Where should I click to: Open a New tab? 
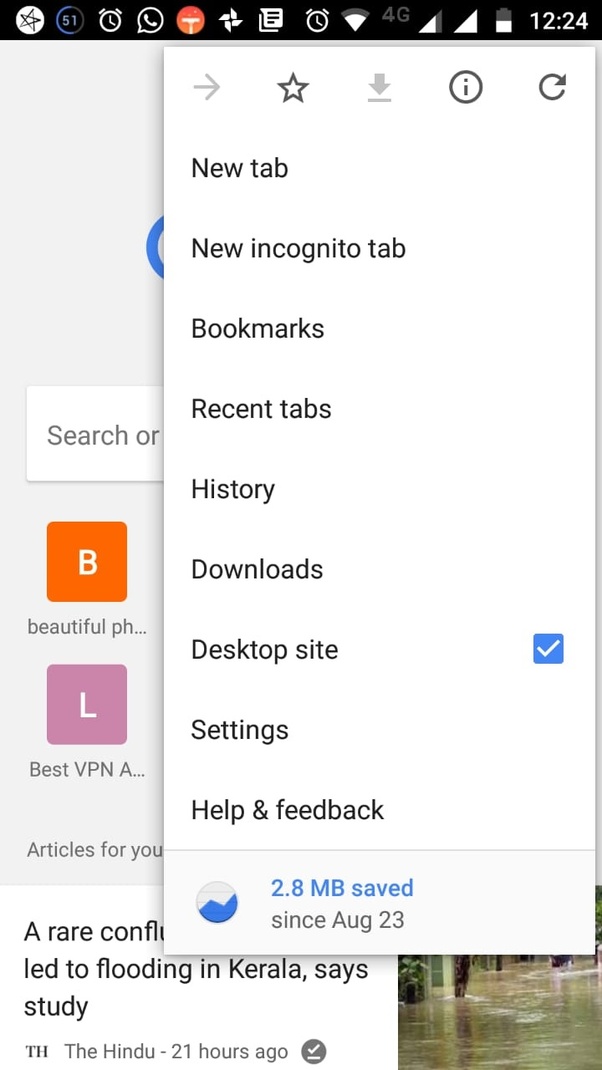click(x=240, y=168)
